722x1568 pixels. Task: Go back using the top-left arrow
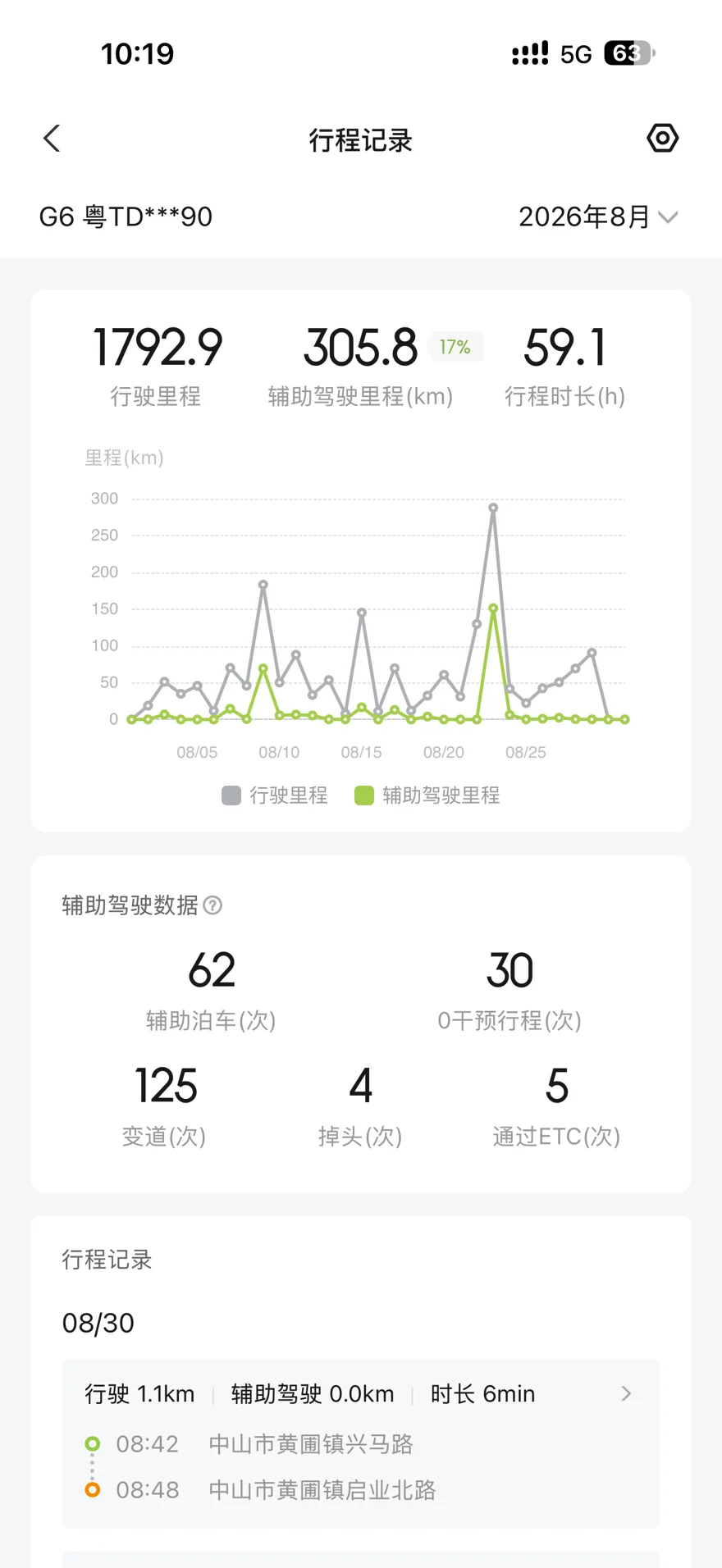[52, 139]
